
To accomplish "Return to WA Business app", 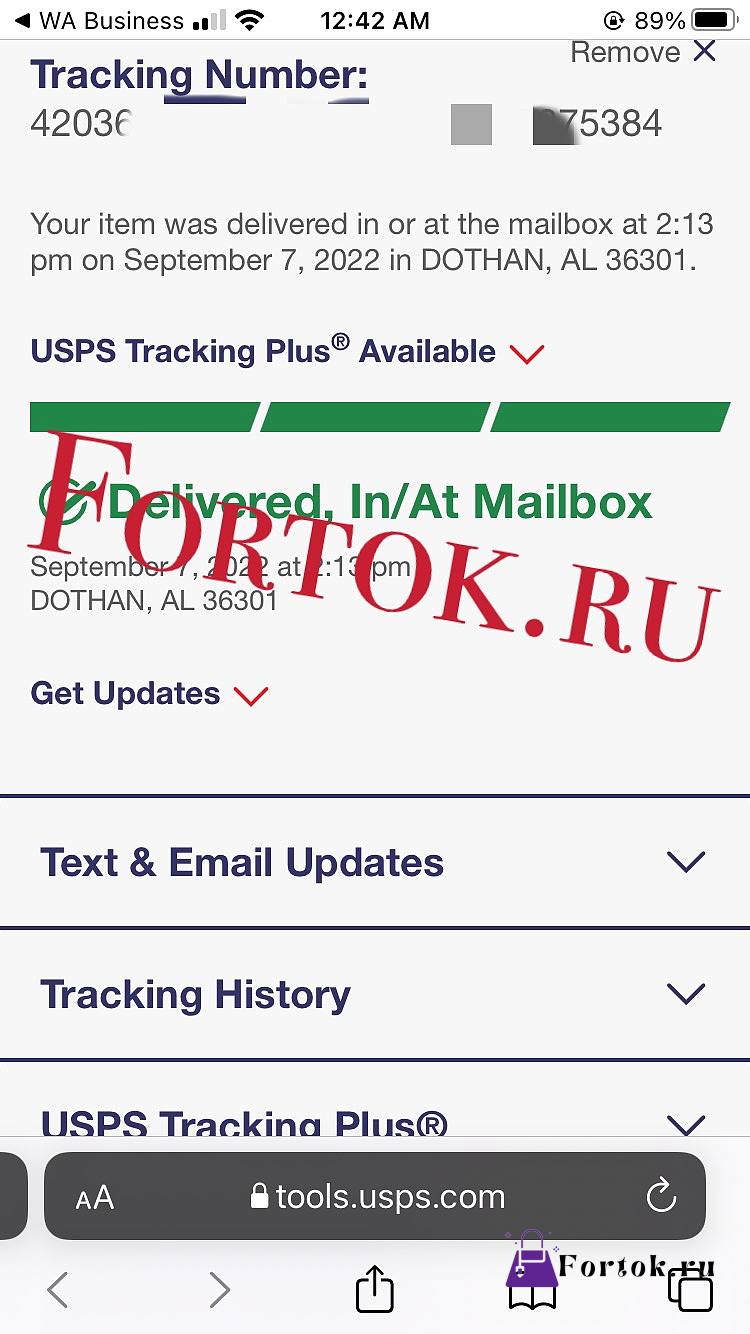I will (x=100, y=20).
